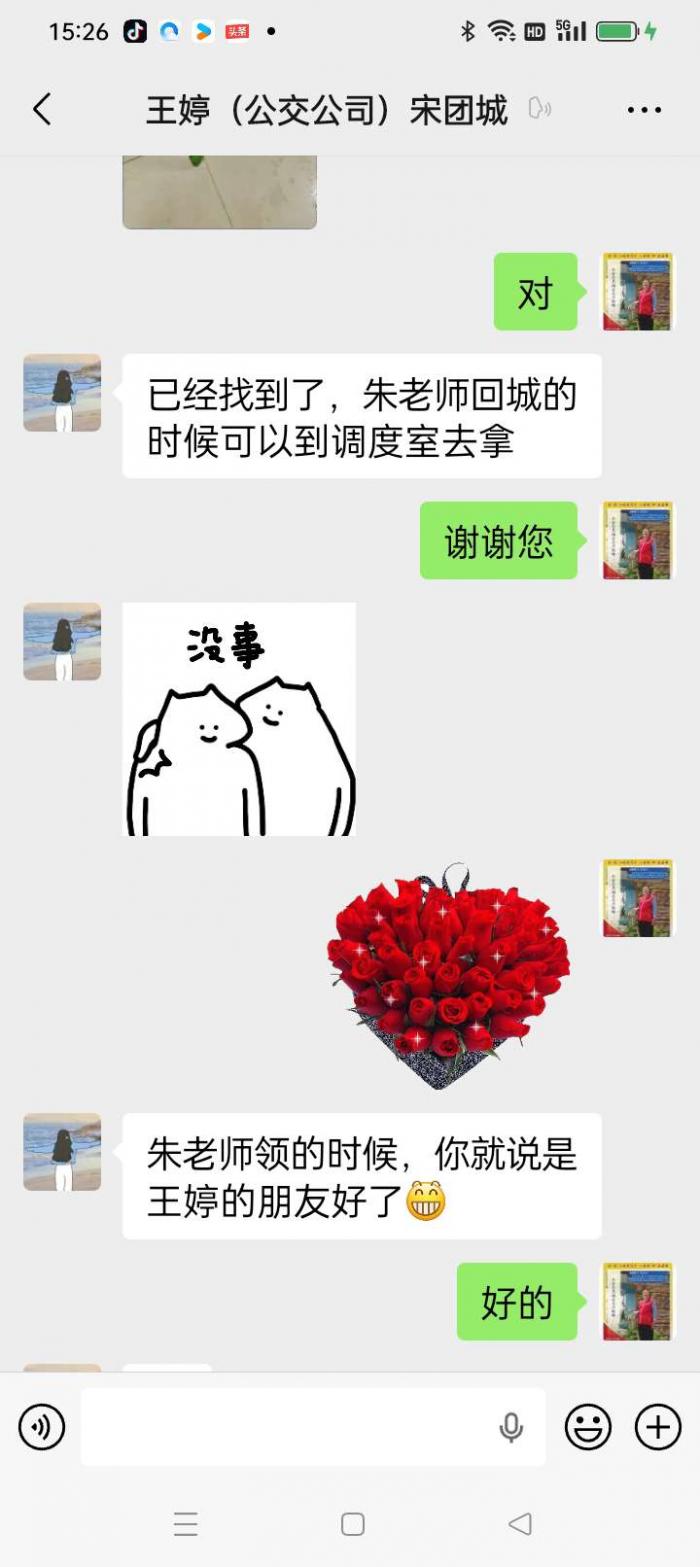Open the emoji sticker panel
This screenshot has height=1567, width=700.
[x=588, y=1427]
